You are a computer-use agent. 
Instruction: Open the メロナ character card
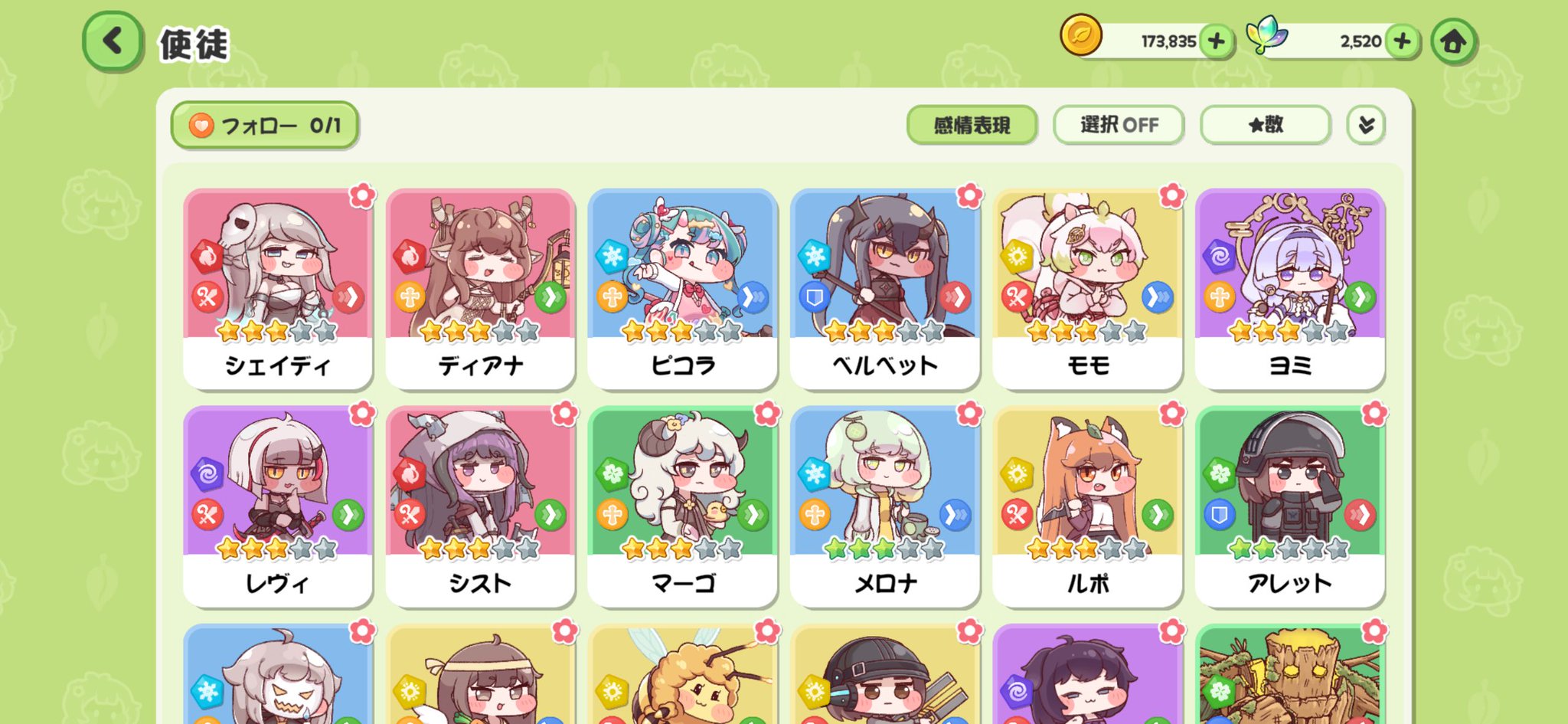(884, 506)
